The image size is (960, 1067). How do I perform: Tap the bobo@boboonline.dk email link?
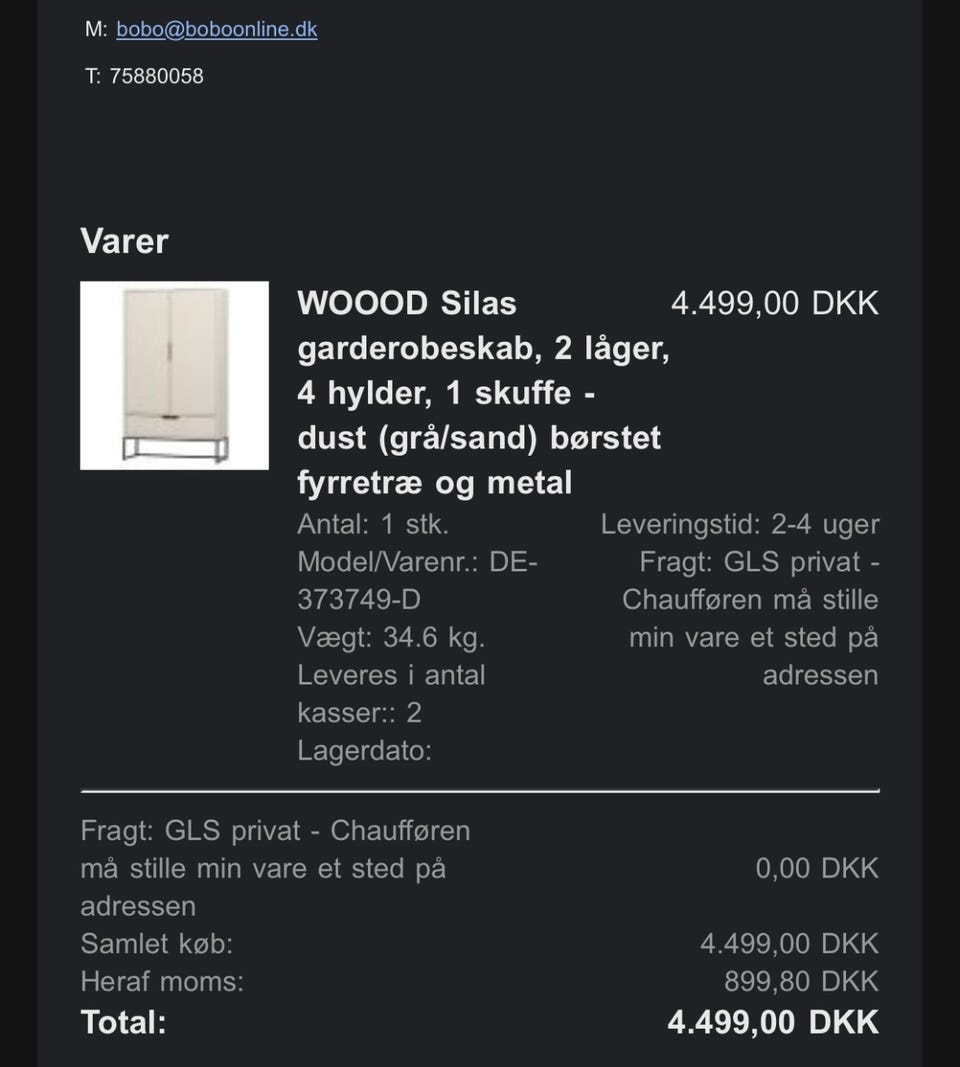point(216,29)
